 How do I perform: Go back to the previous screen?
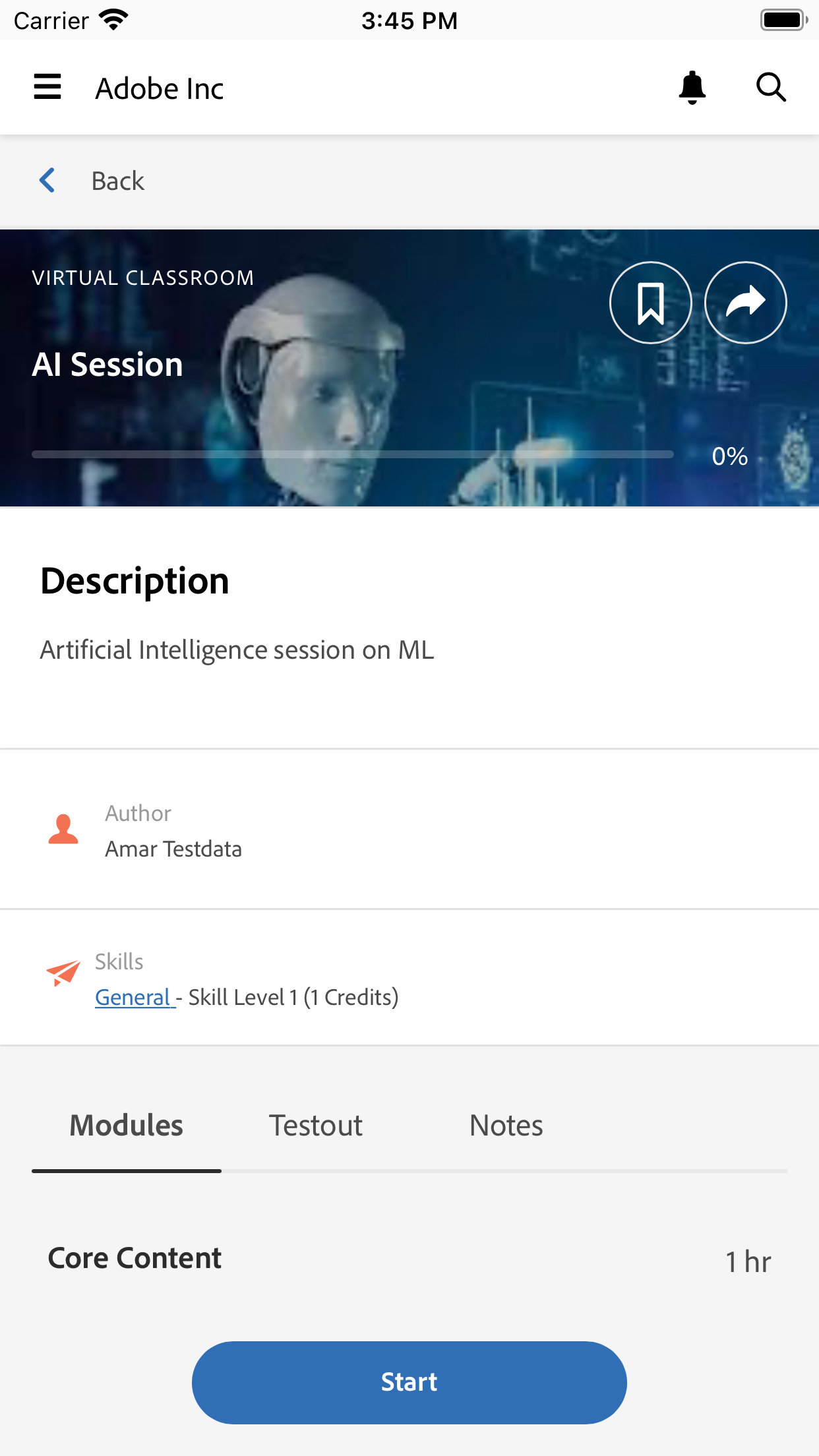[x=91, y=181]
